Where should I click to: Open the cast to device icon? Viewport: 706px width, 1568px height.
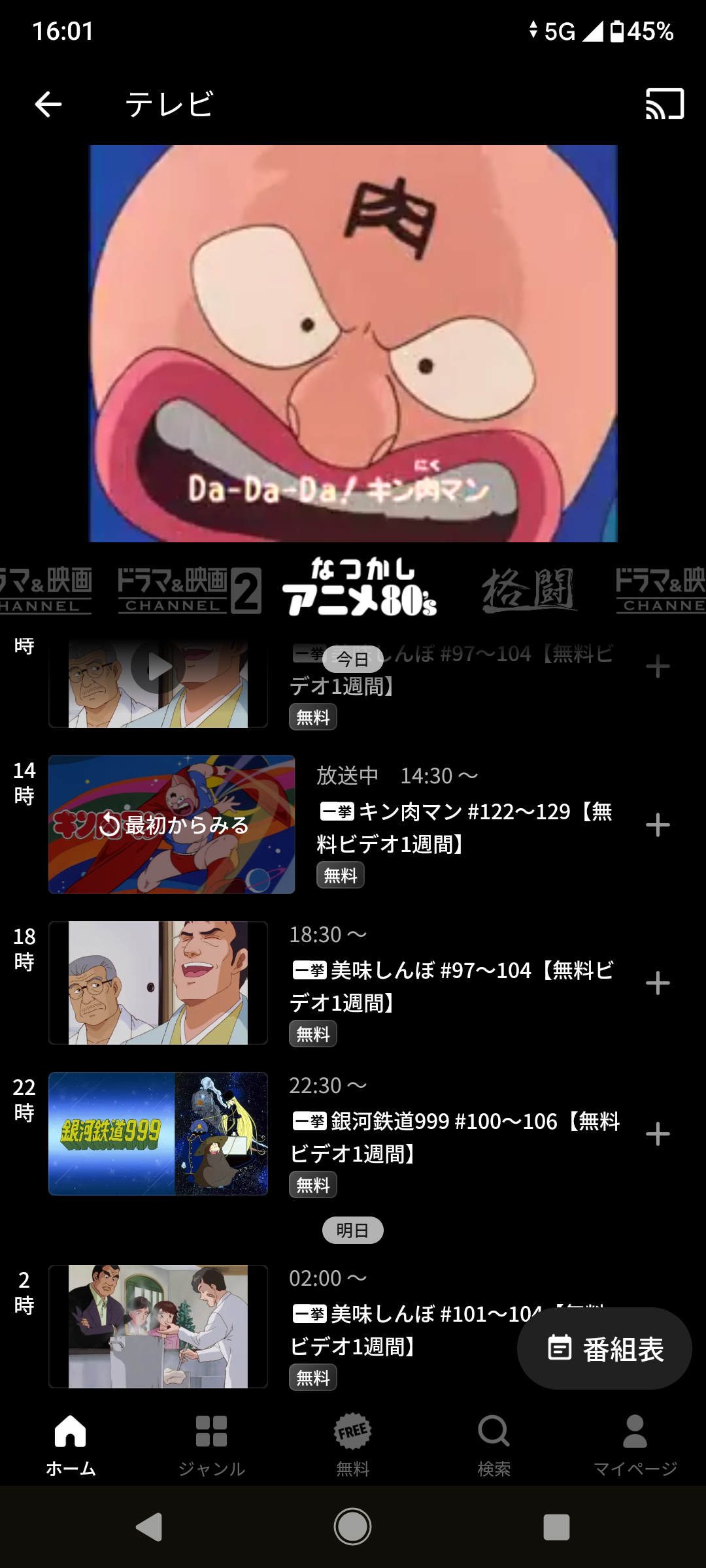click(664, 104)
